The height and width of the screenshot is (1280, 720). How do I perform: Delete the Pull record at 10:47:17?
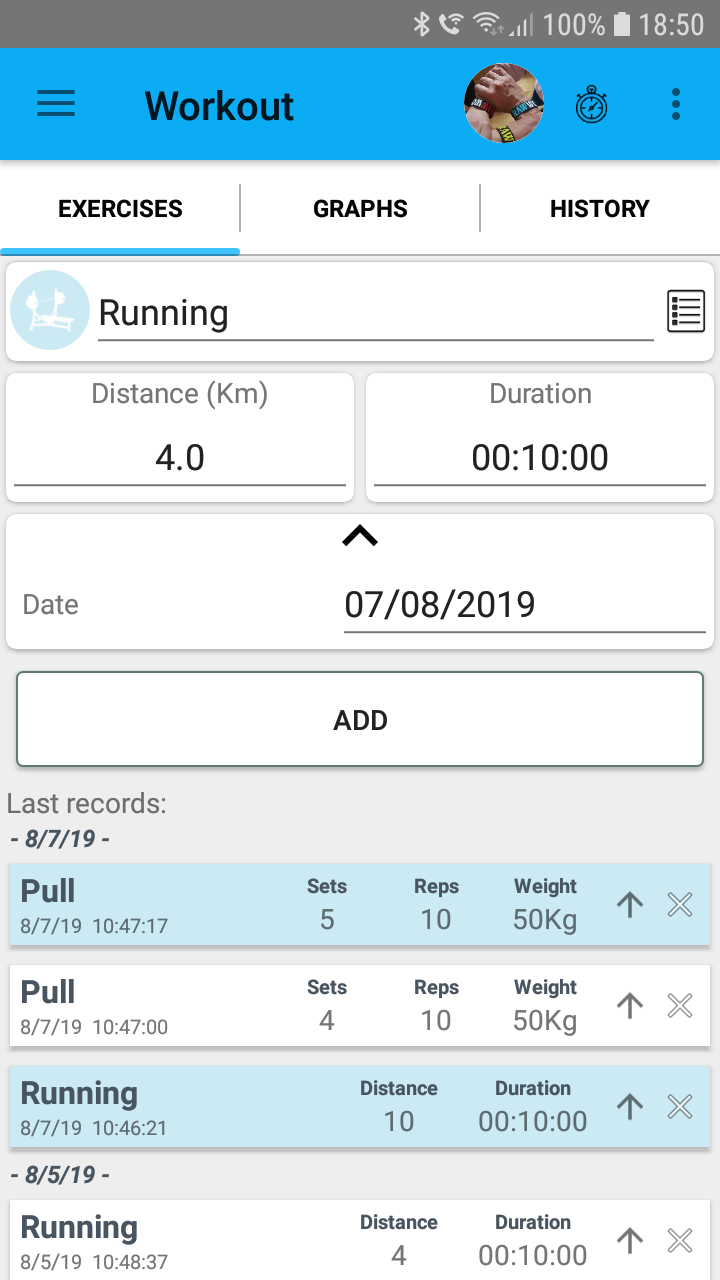click(680, 905)
